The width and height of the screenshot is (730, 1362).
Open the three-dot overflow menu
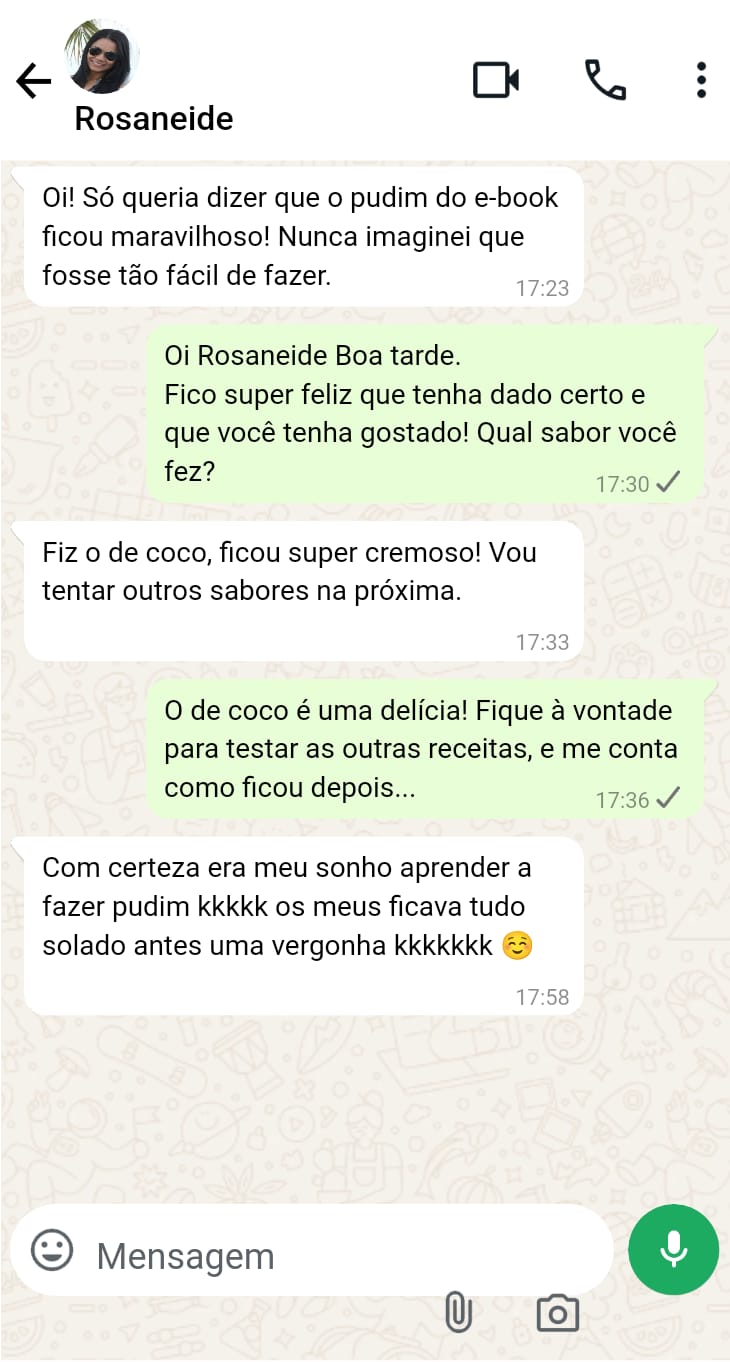(701, 80)
